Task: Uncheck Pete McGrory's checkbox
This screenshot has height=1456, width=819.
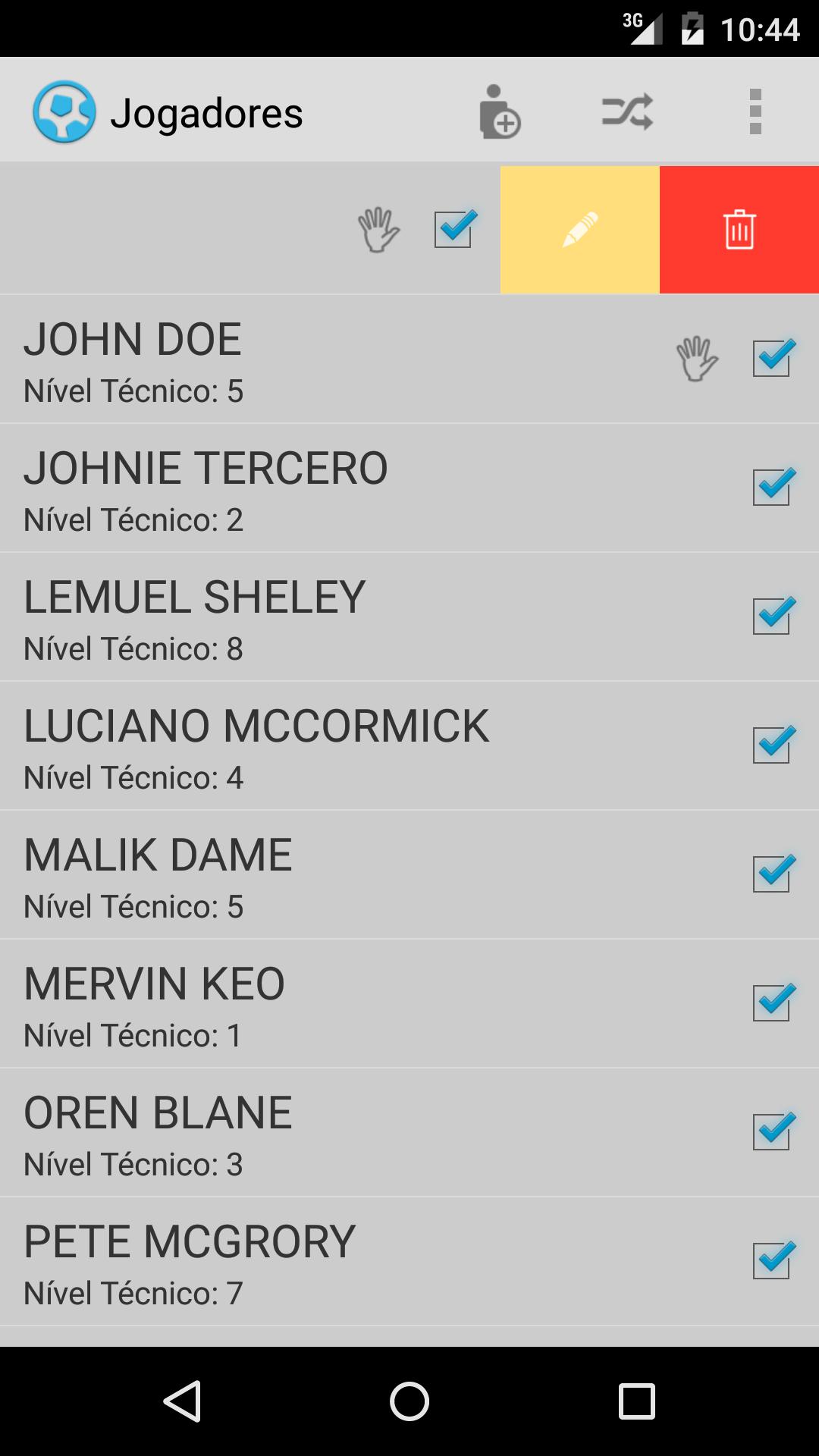Action: (x=772, y=1260)
